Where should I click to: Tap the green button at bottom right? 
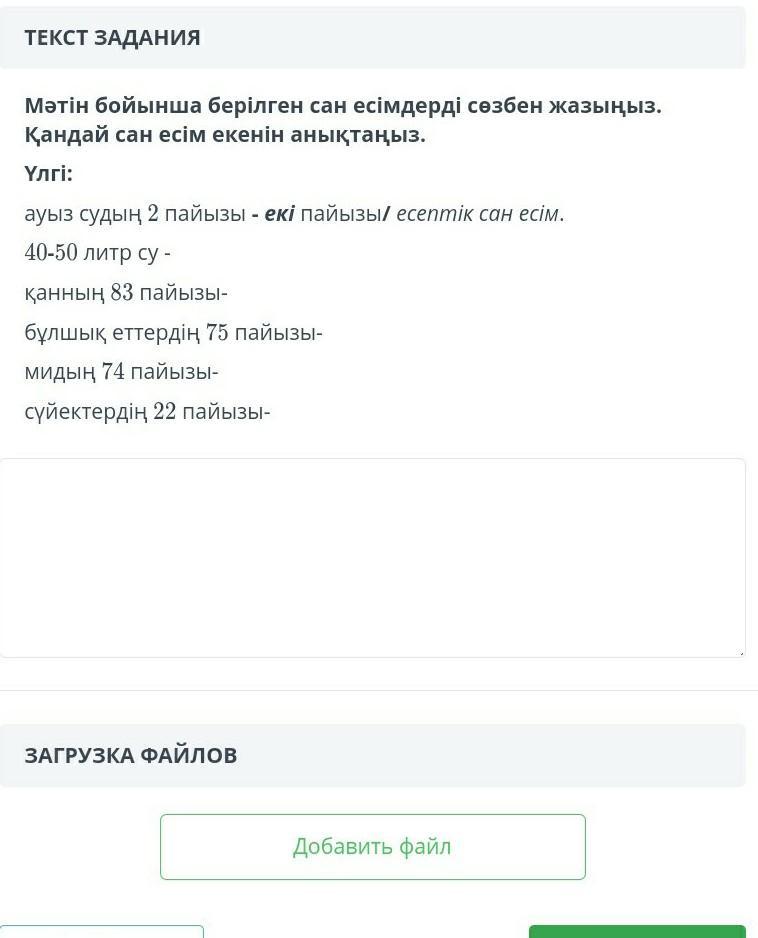coord(637,932)
